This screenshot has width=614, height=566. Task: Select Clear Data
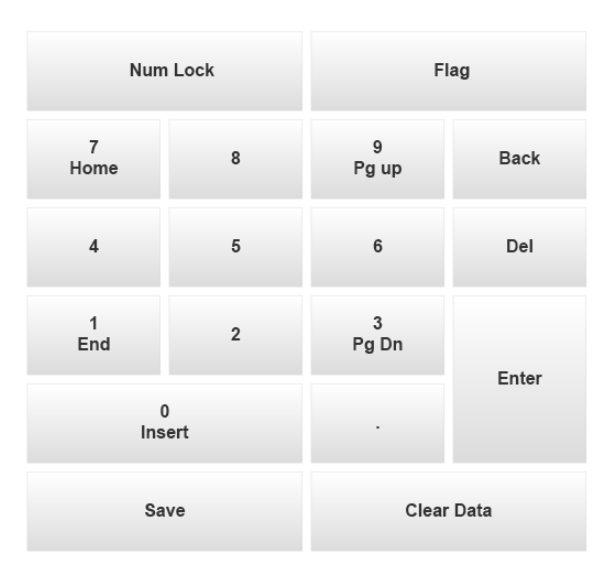[448, 511]
